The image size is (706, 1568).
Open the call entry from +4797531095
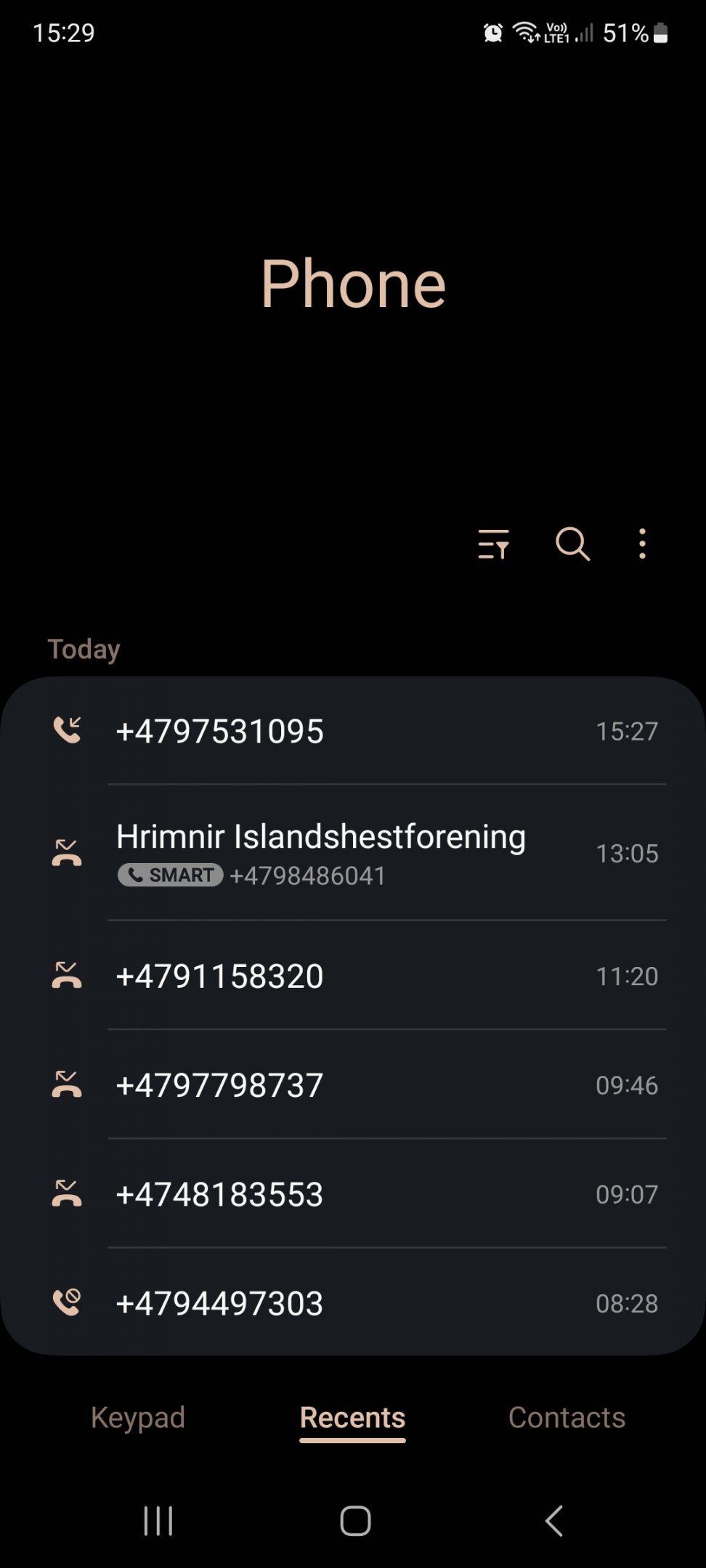point(353,730)
